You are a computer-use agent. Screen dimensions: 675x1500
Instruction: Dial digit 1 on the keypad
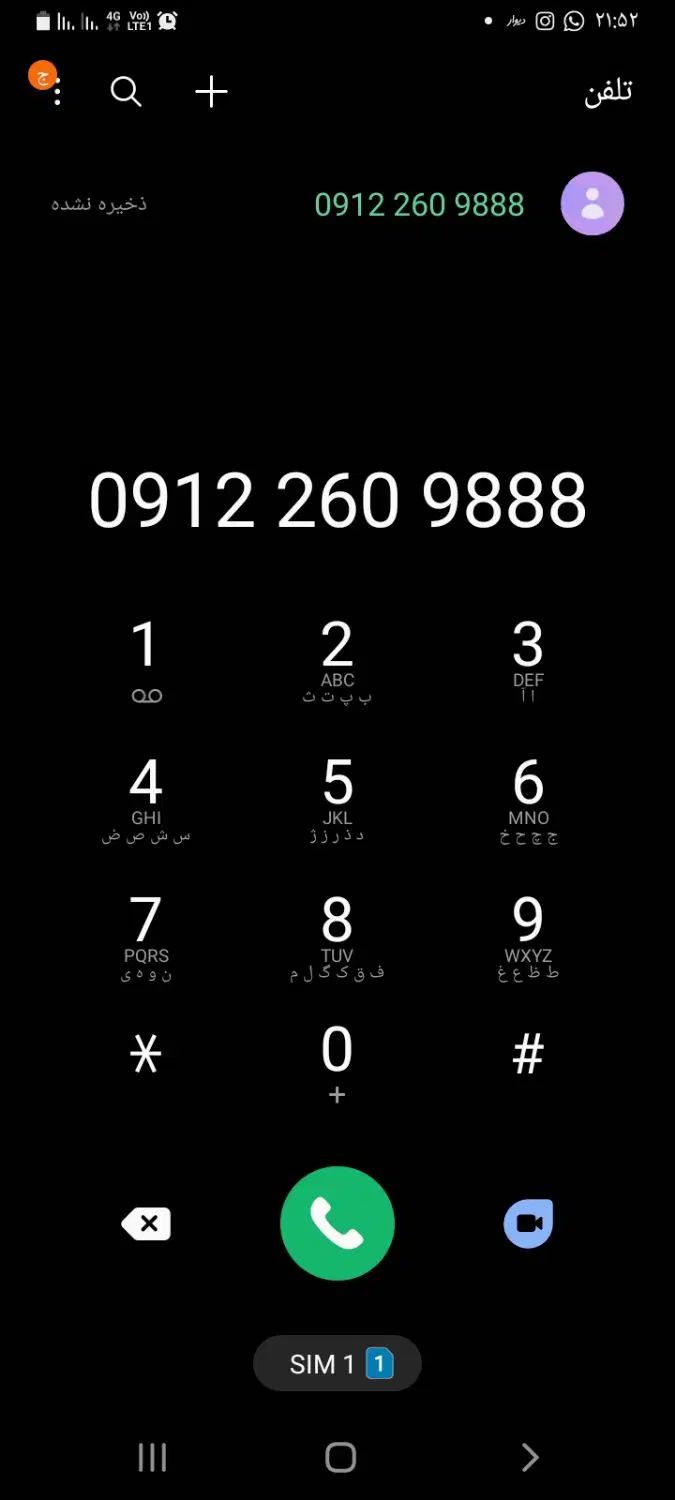coord(146,659)
